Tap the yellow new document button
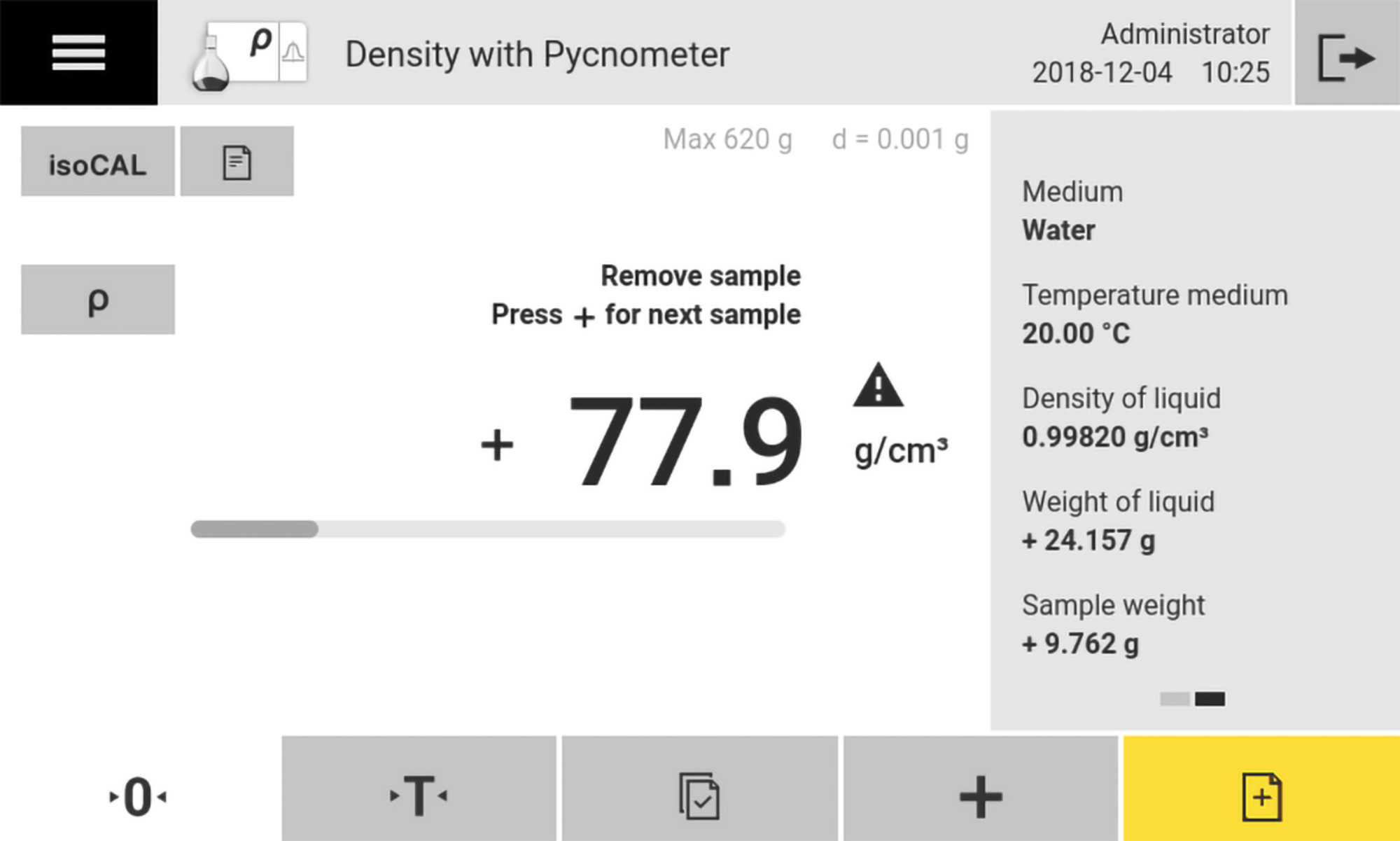The image size is (1400, 841). click(1261, 795)
